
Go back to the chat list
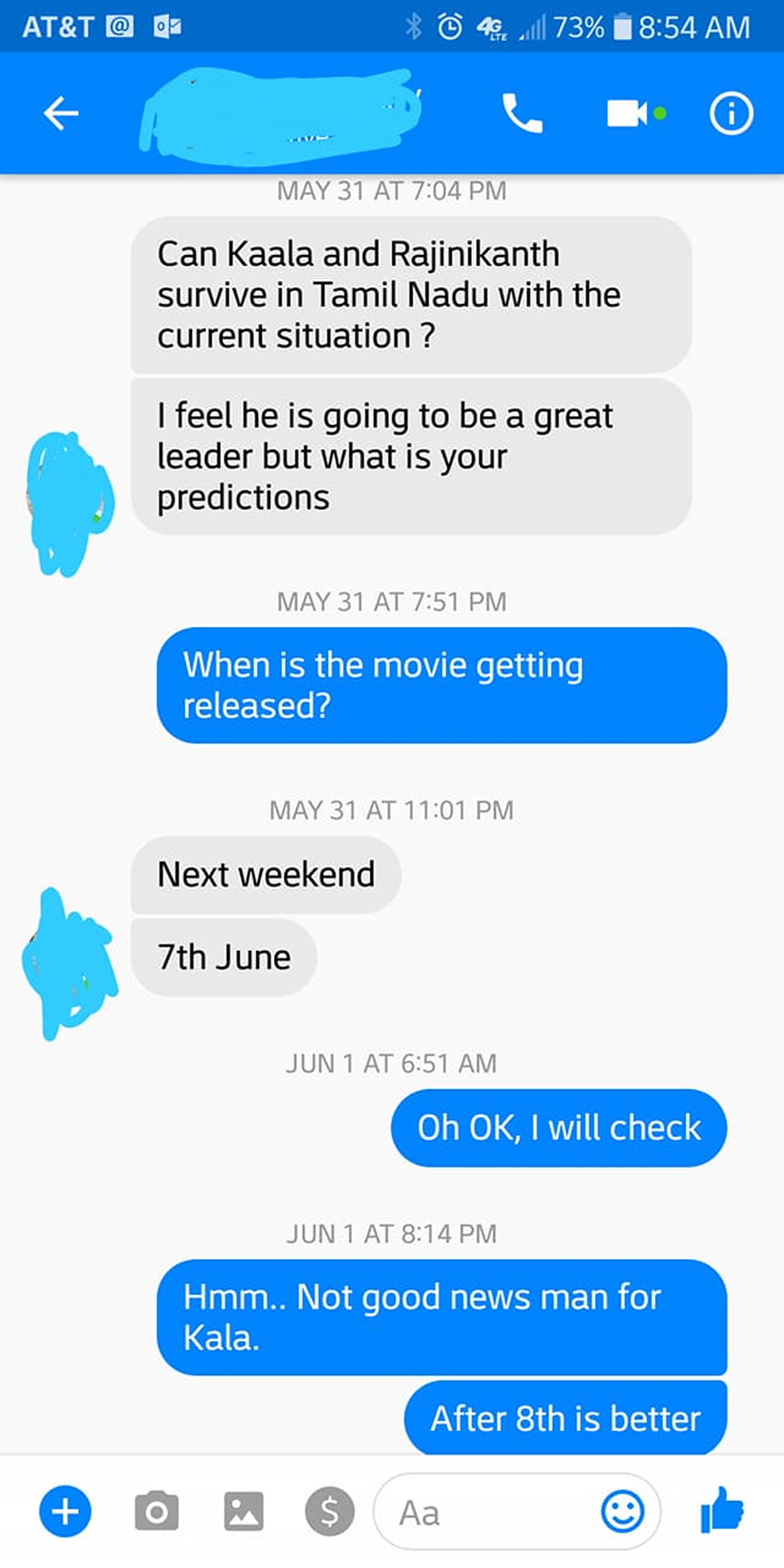[x=61, y=114]
